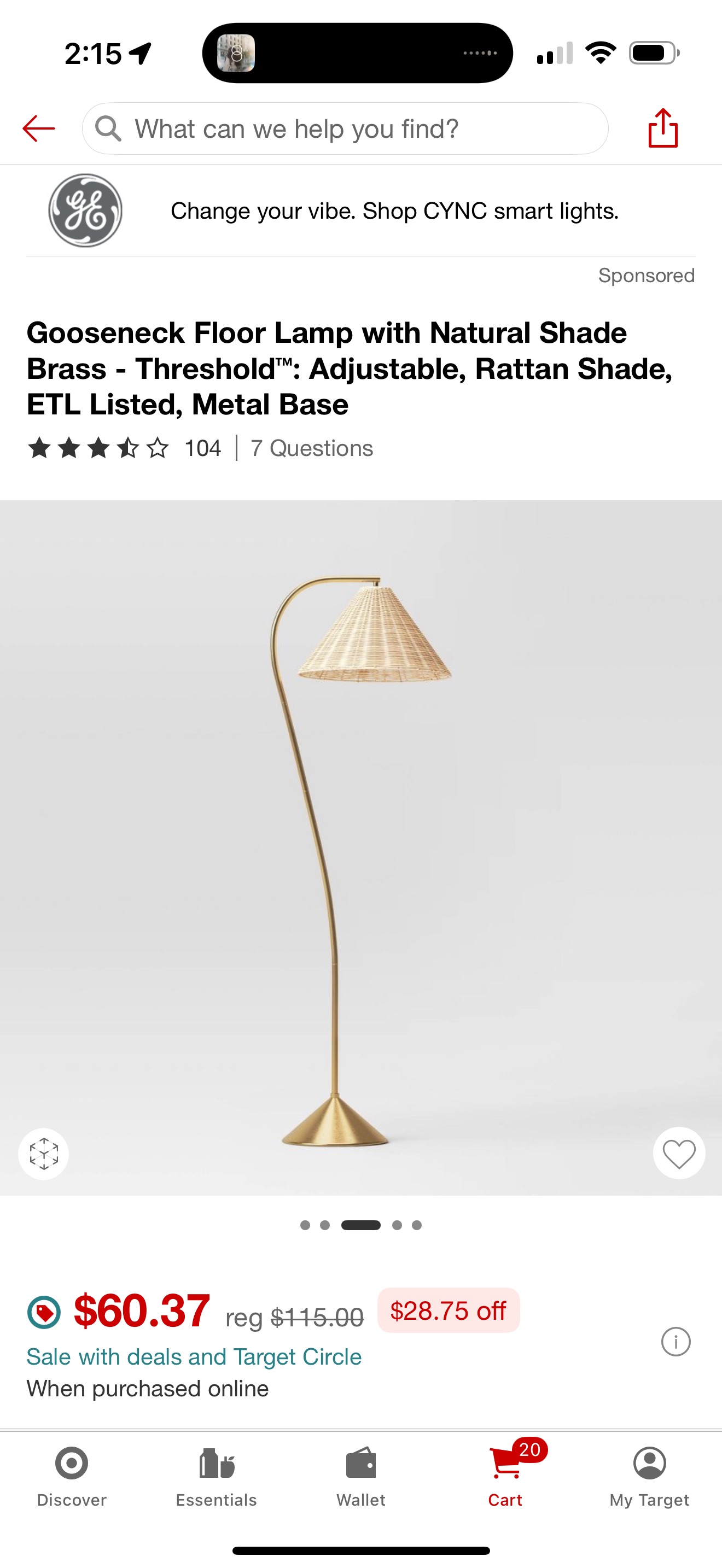View the 7 Questions section
The width and height of the screenshot is (722, 1568).
pyautogui.click(x=312, y=448)
